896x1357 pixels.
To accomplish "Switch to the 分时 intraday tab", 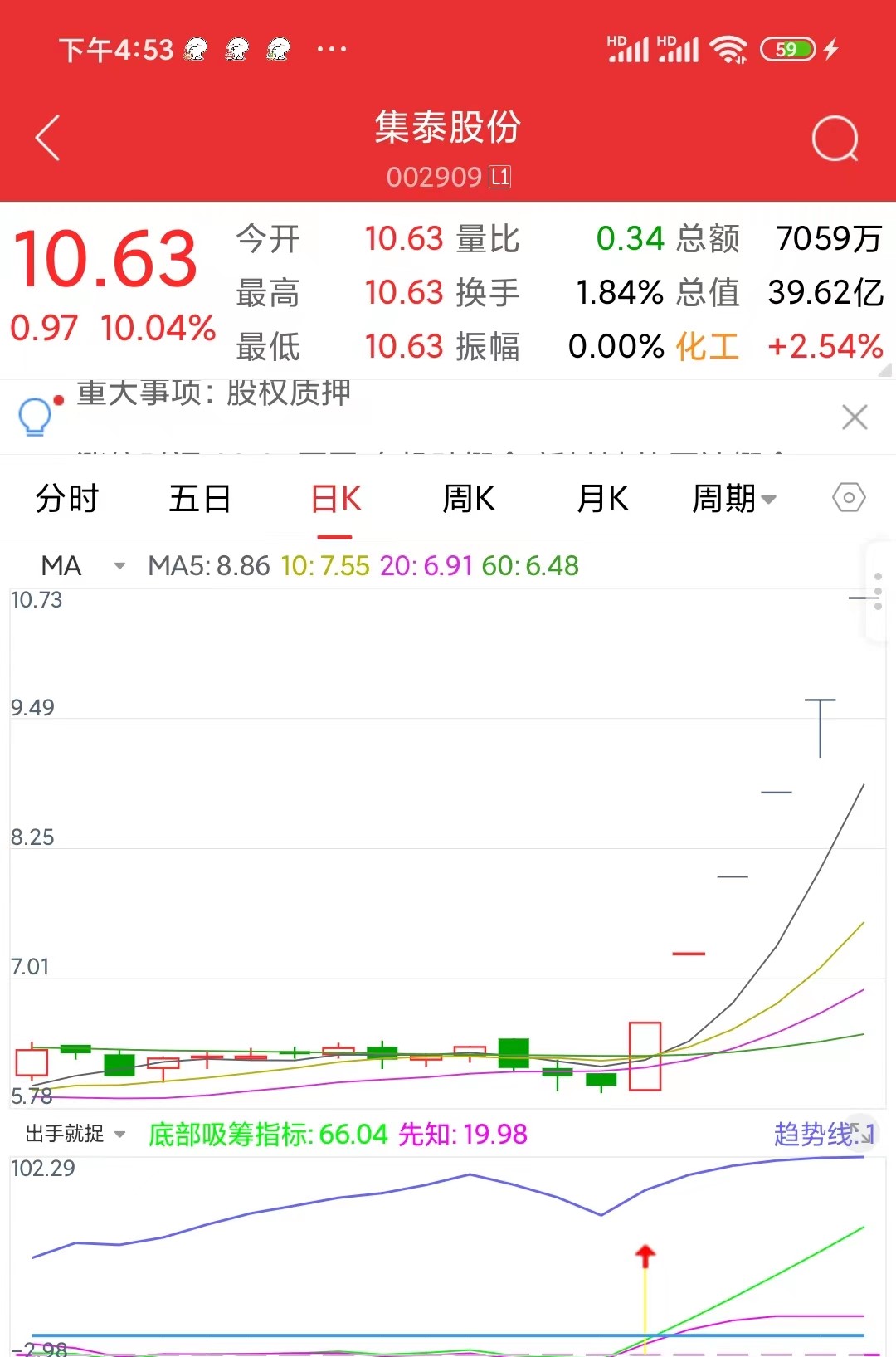I will [x=66, y=498].
